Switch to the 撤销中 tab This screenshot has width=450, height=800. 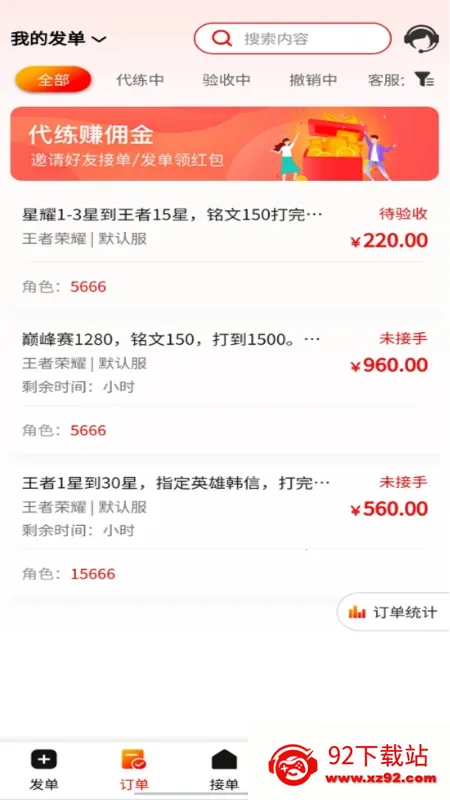(x=313, y=80)
